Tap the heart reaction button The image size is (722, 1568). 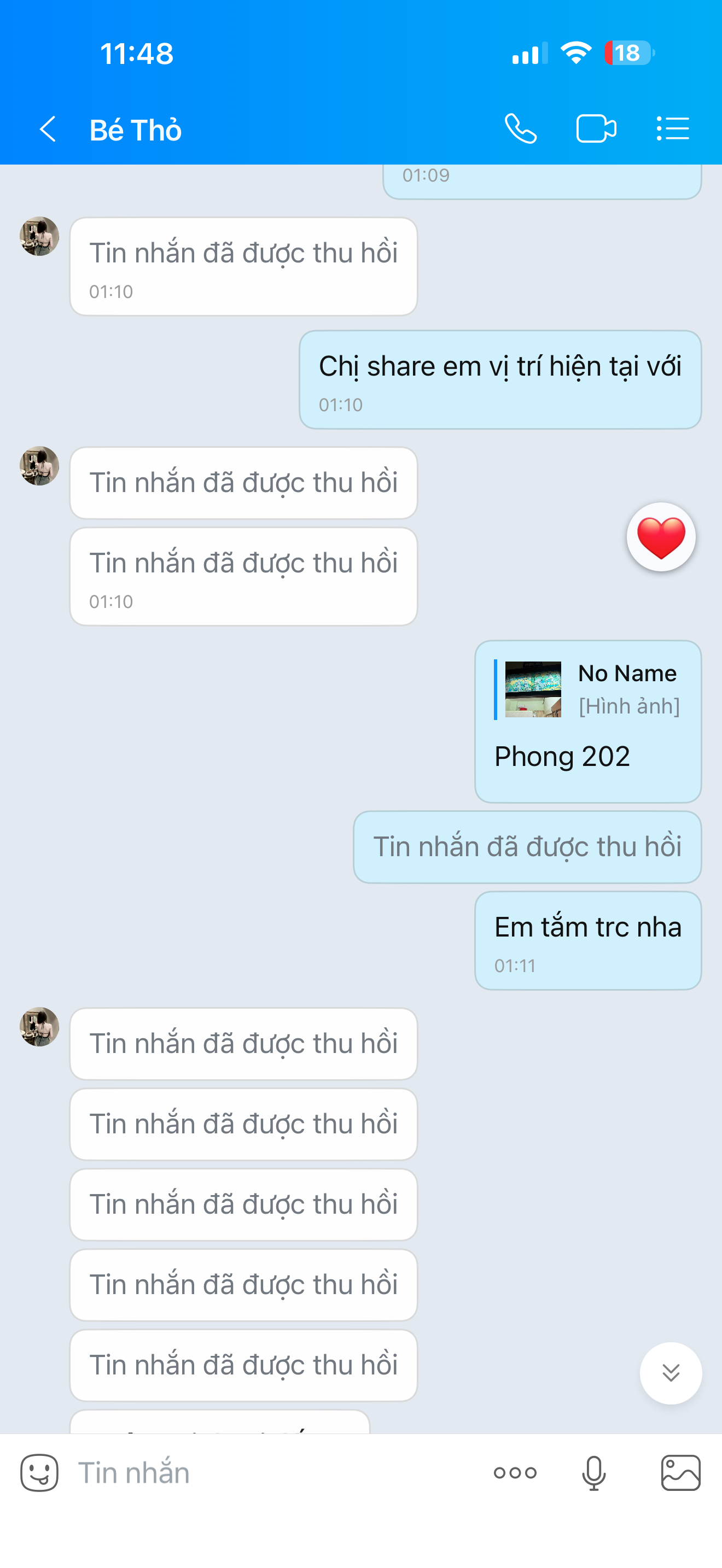pos(661,537)
